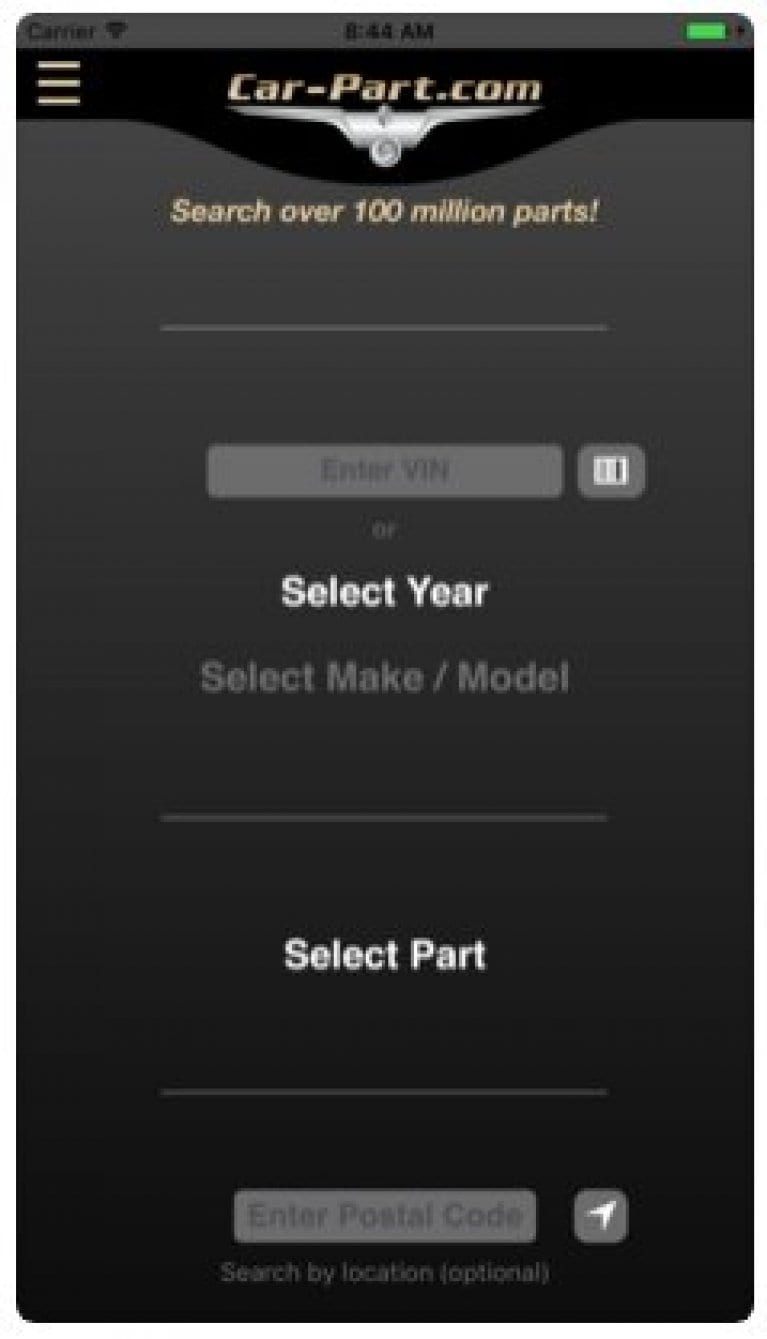Click the Car-Part.com logo
Viewport: 767px width, 1339px height.
[383, 88]
